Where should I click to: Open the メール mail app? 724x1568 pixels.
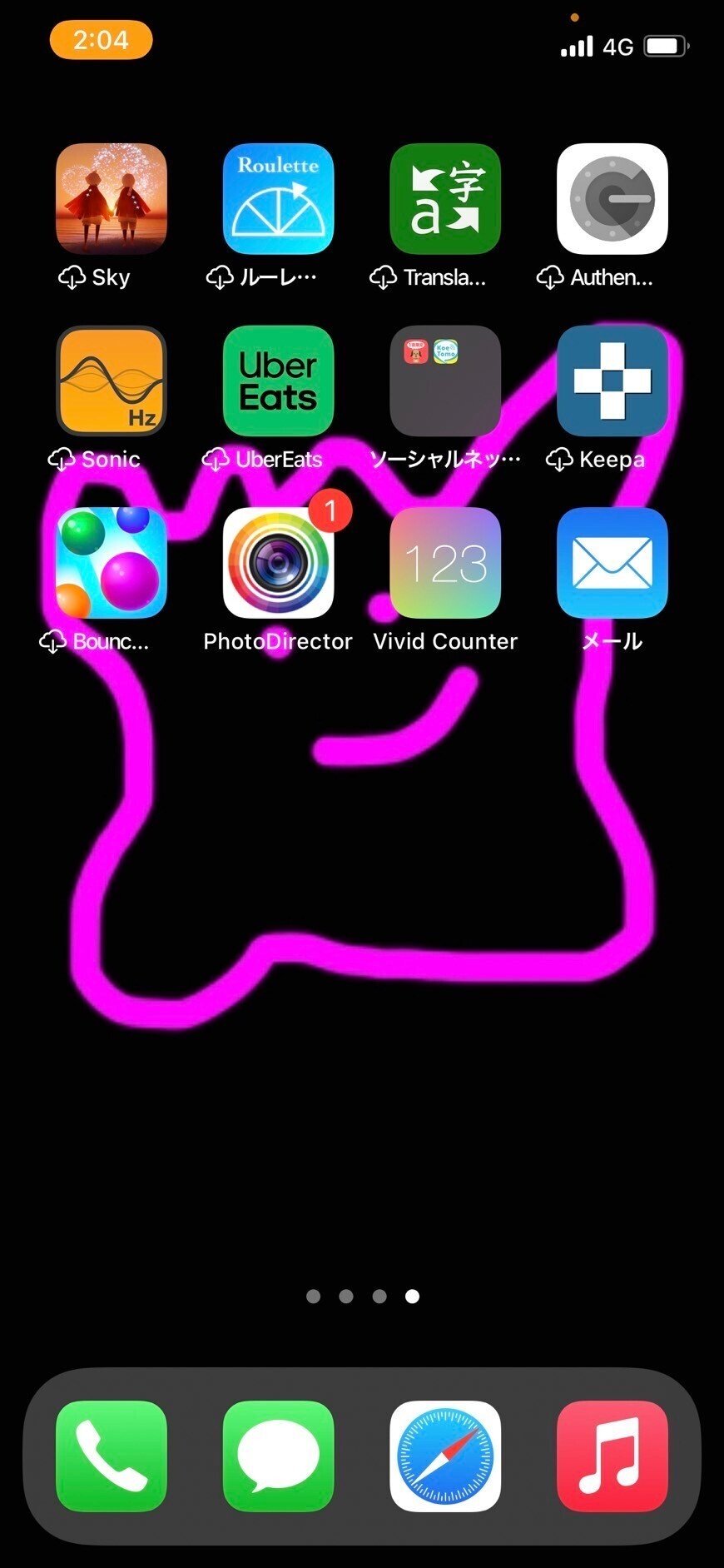[612, 563]
